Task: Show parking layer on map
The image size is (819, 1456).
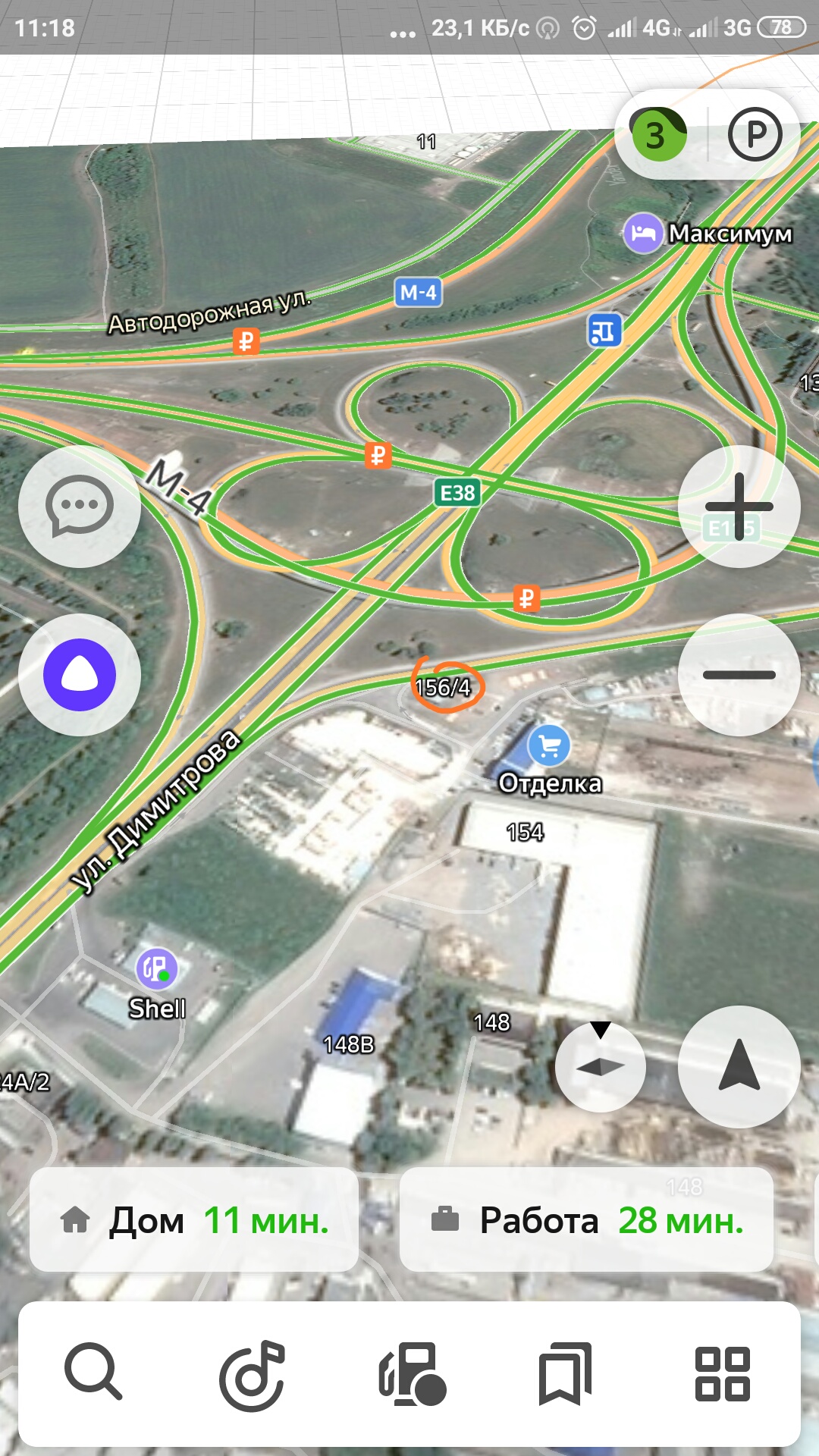Action: [x=754, y=135]
